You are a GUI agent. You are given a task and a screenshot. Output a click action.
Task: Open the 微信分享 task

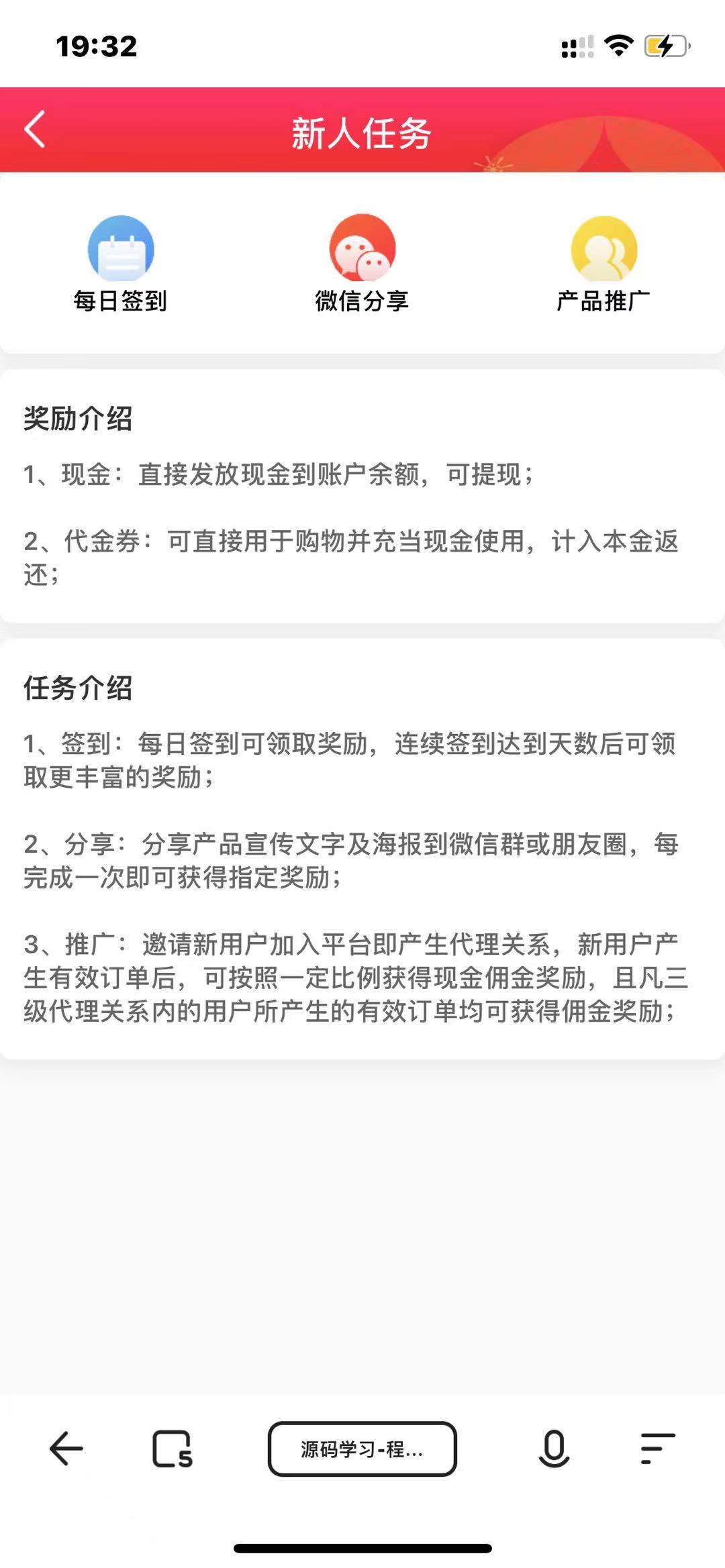pos(362,263)
